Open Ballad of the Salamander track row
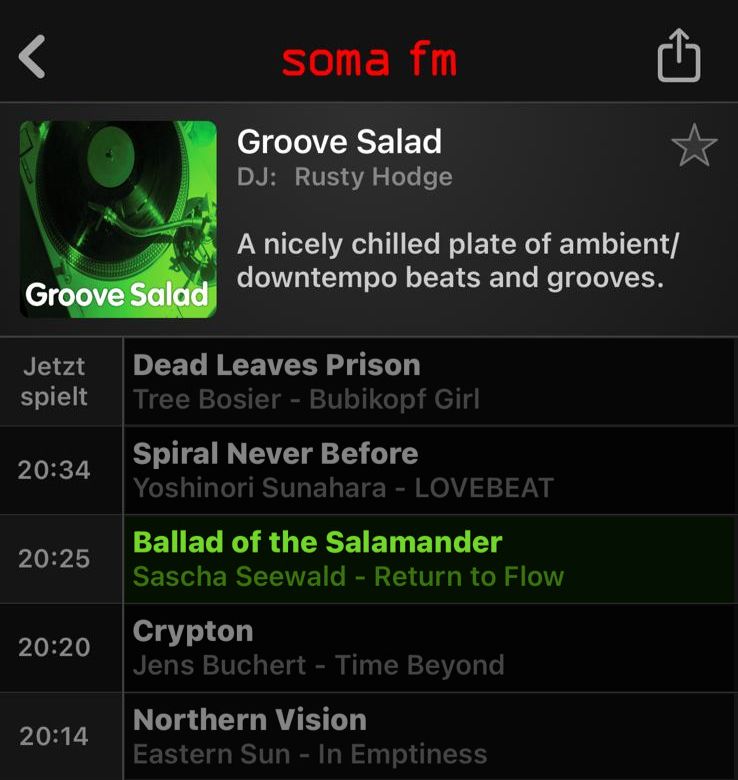Viewport: 738px width, 780px height. pyautogui.click(x=428, y=559)
